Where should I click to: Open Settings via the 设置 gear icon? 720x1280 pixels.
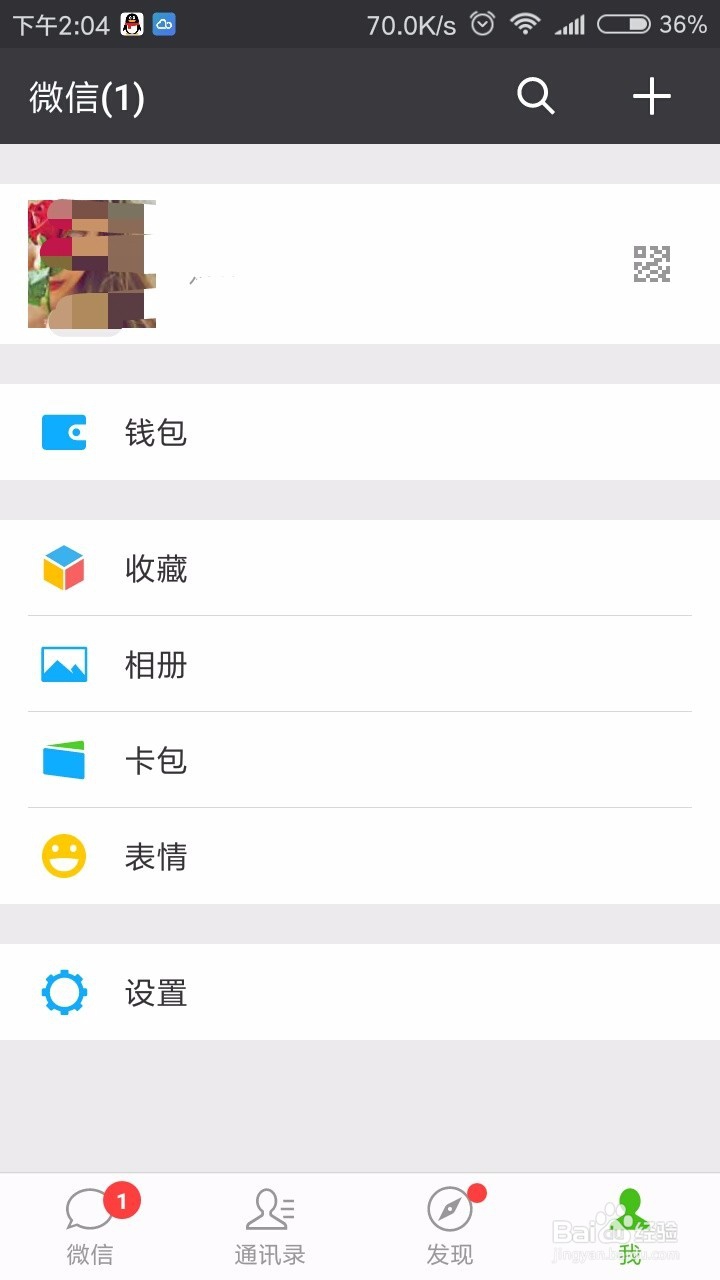[x=63, y=992]
